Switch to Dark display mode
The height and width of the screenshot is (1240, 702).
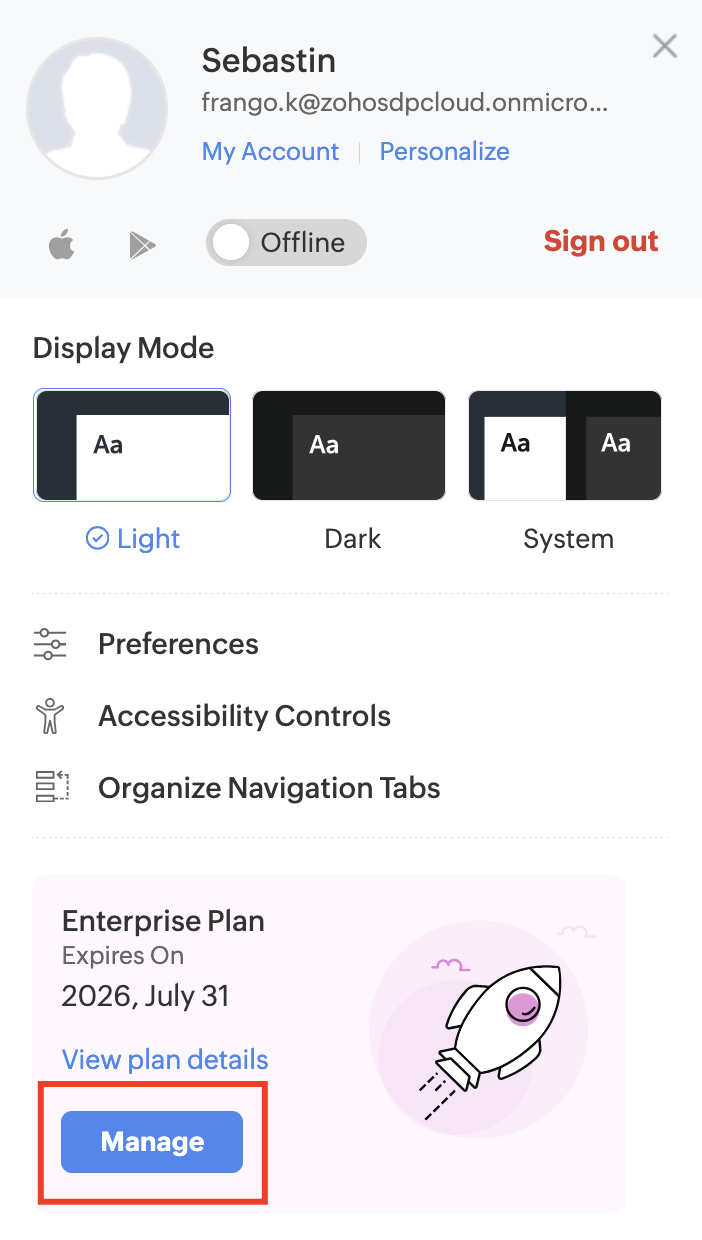tap(348, 445)
